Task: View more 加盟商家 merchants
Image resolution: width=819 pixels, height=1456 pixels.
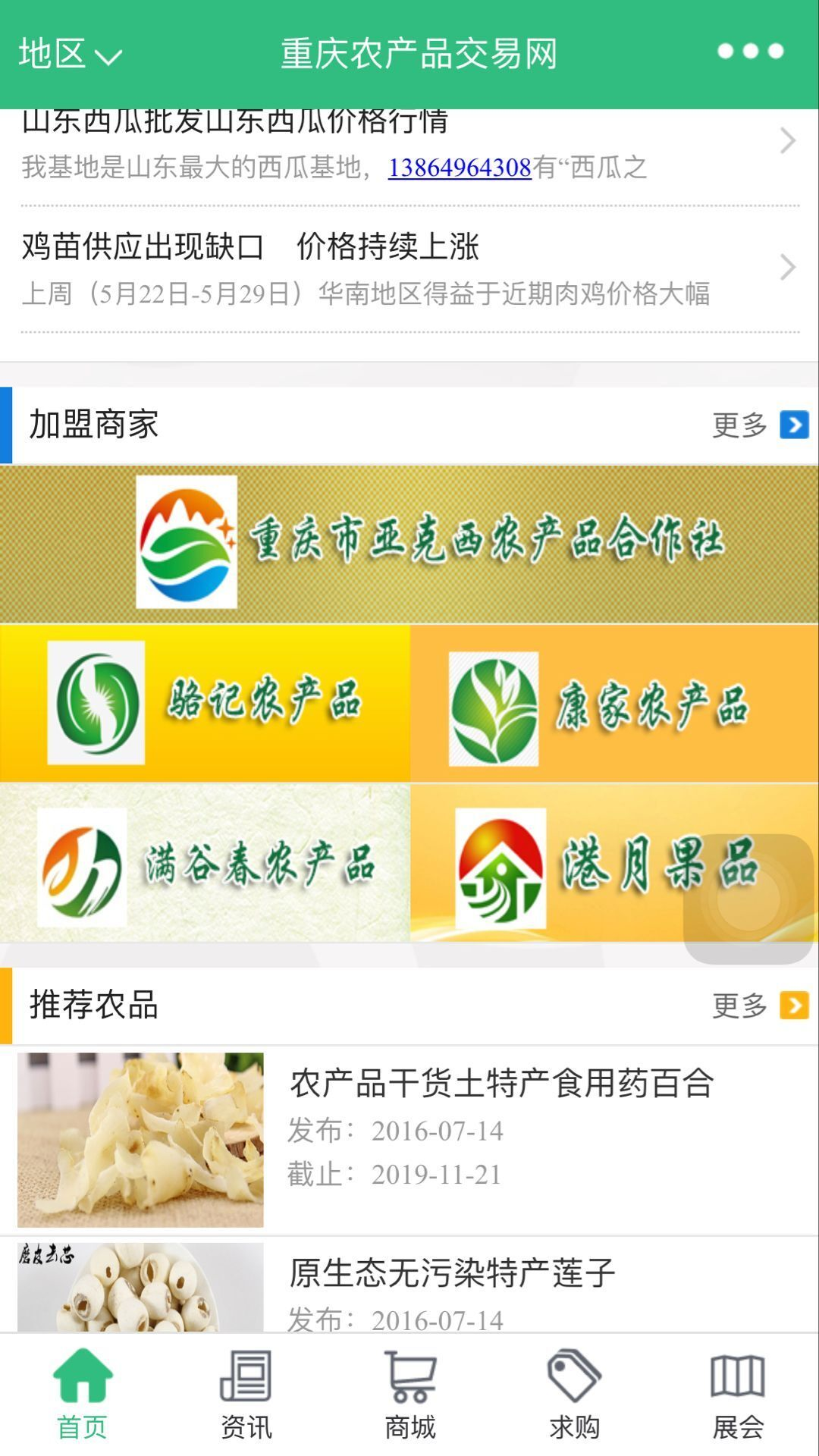Action: 760,425
